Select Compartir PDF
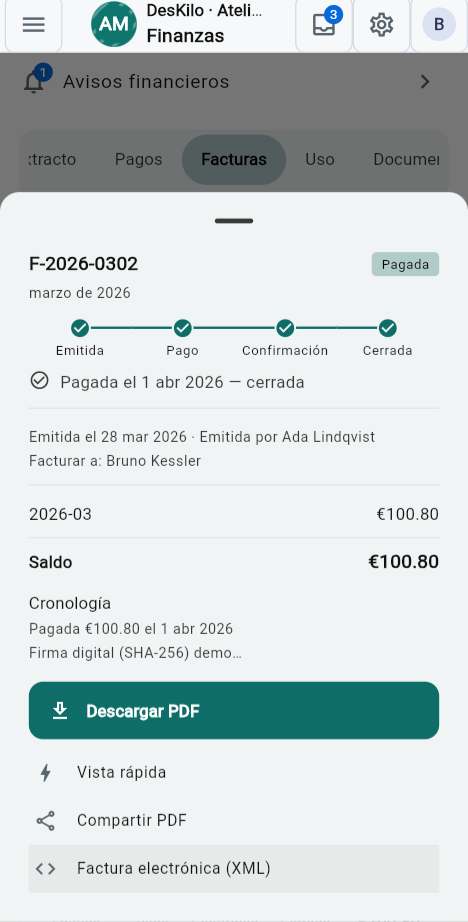Viewport: 468px width, 922px height. [234, 820]
